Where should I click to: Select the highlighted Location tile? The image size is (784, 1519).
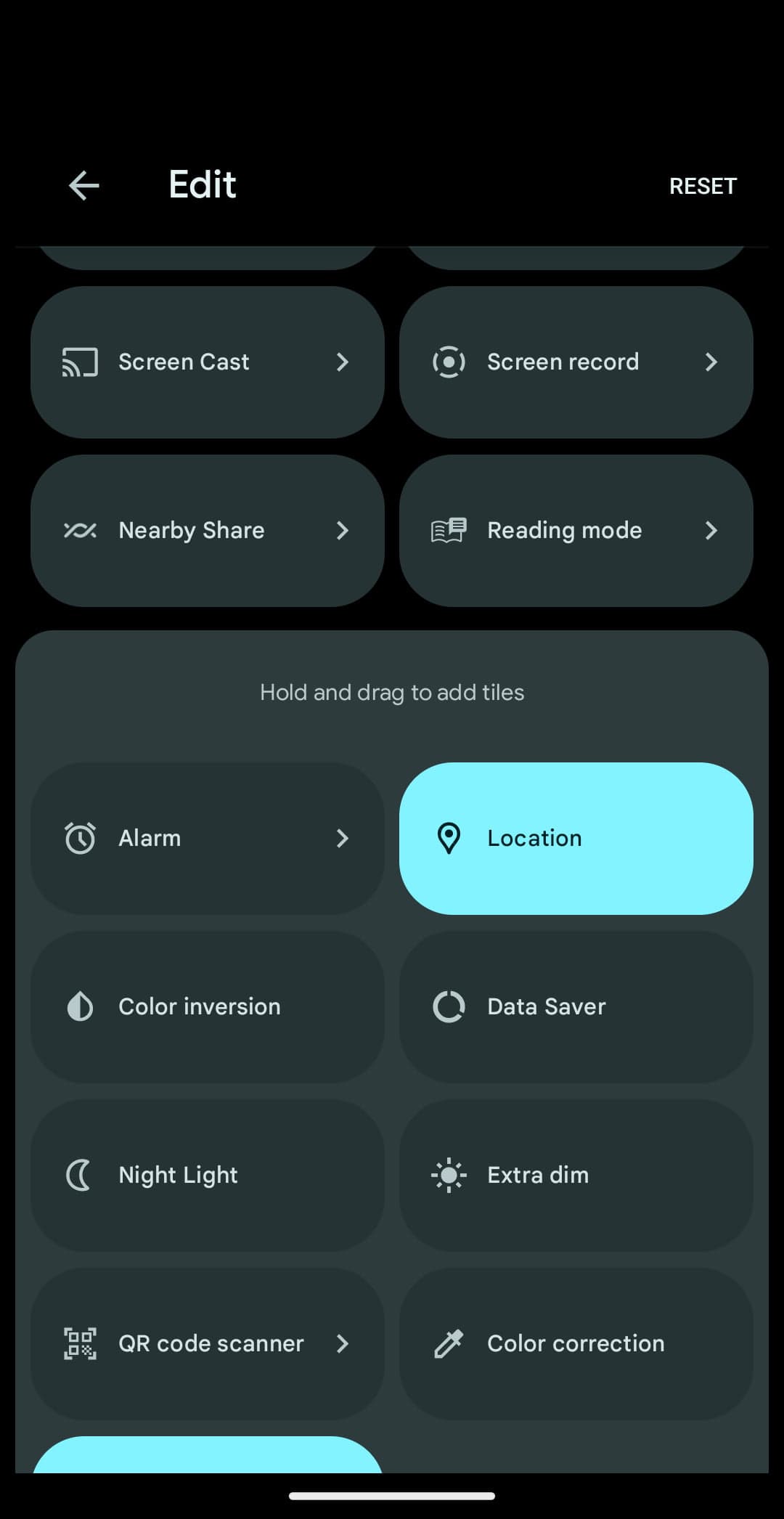point(576,838)
